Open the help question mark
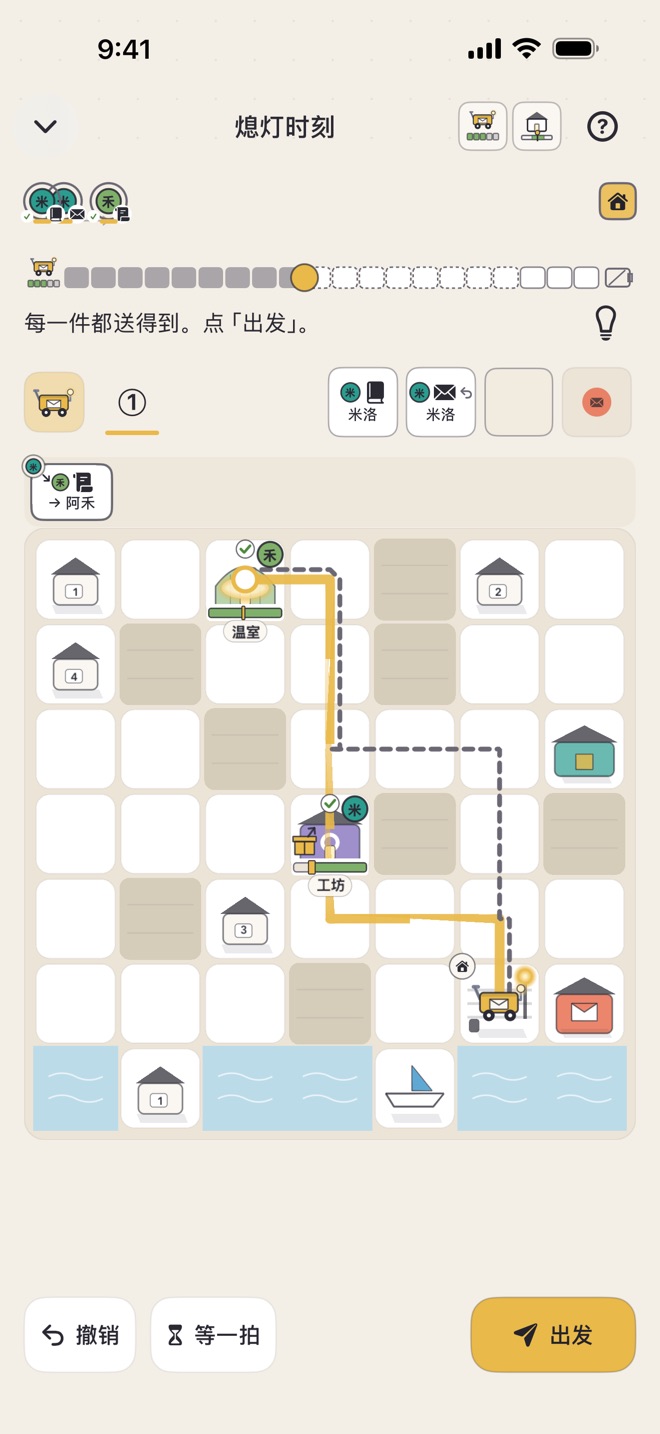Image resolution: width=660 pixels, height=1434 pixels. 602,127
